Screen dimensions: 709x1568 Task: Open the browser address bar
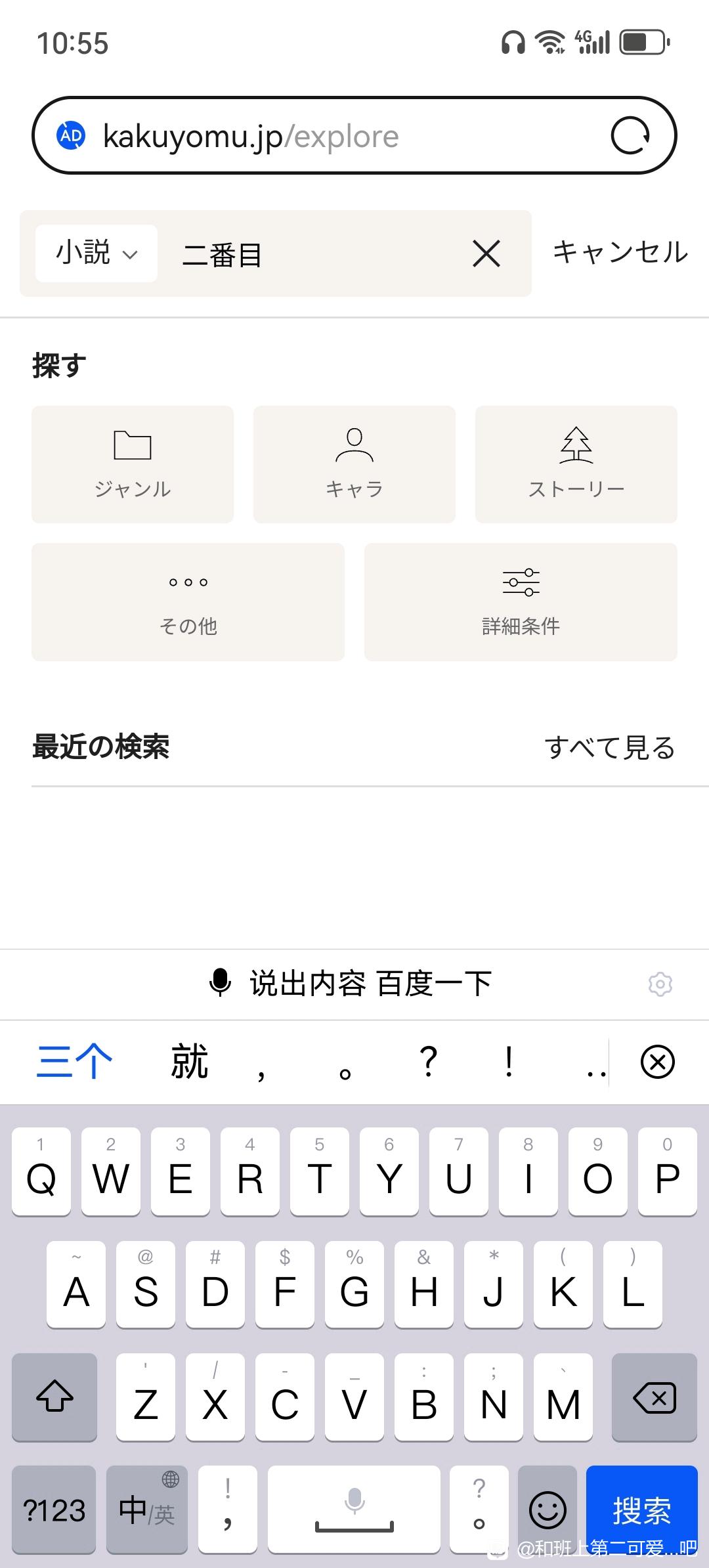pos(354,135)
